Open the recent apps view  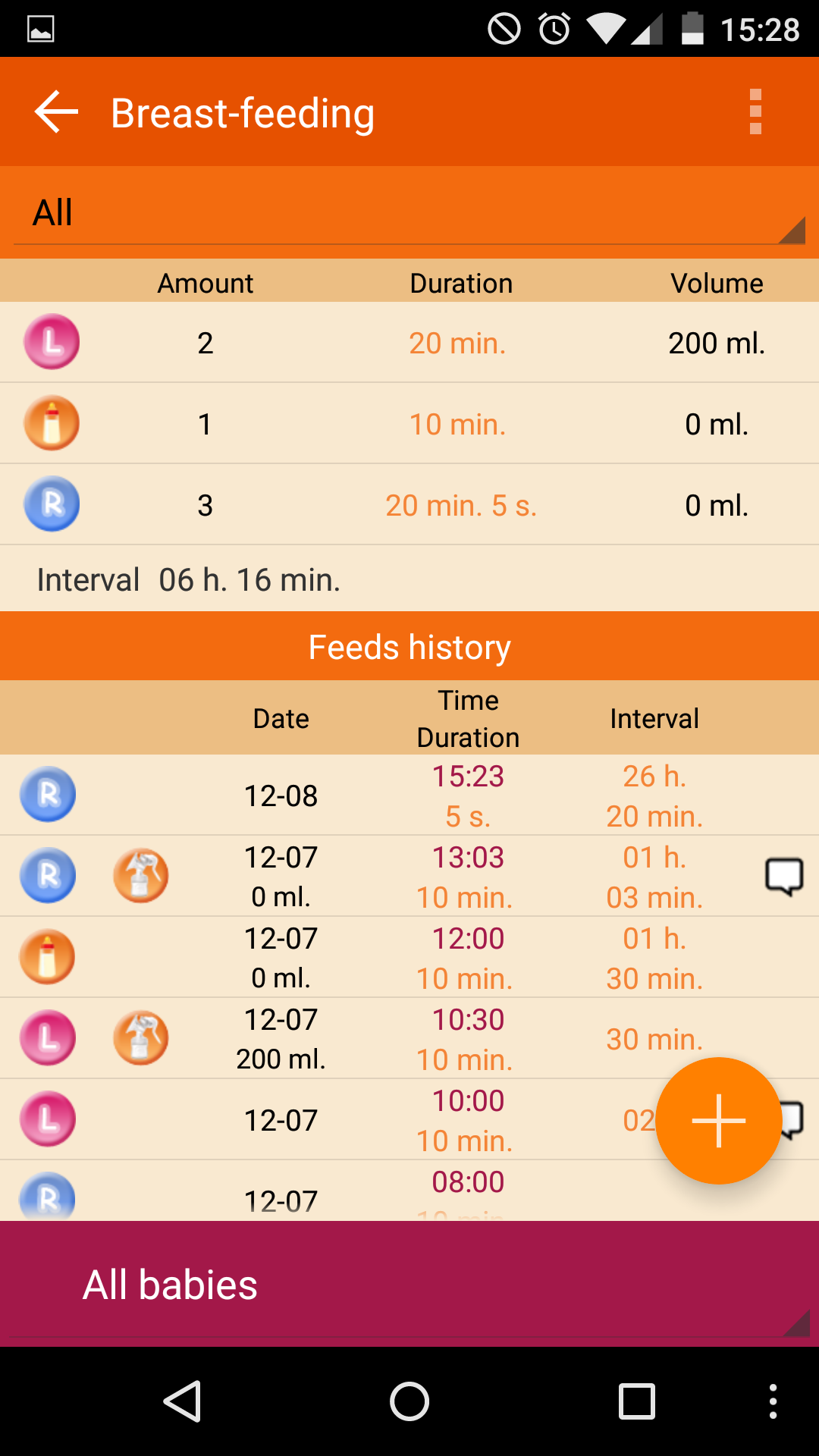[637, 1401]
